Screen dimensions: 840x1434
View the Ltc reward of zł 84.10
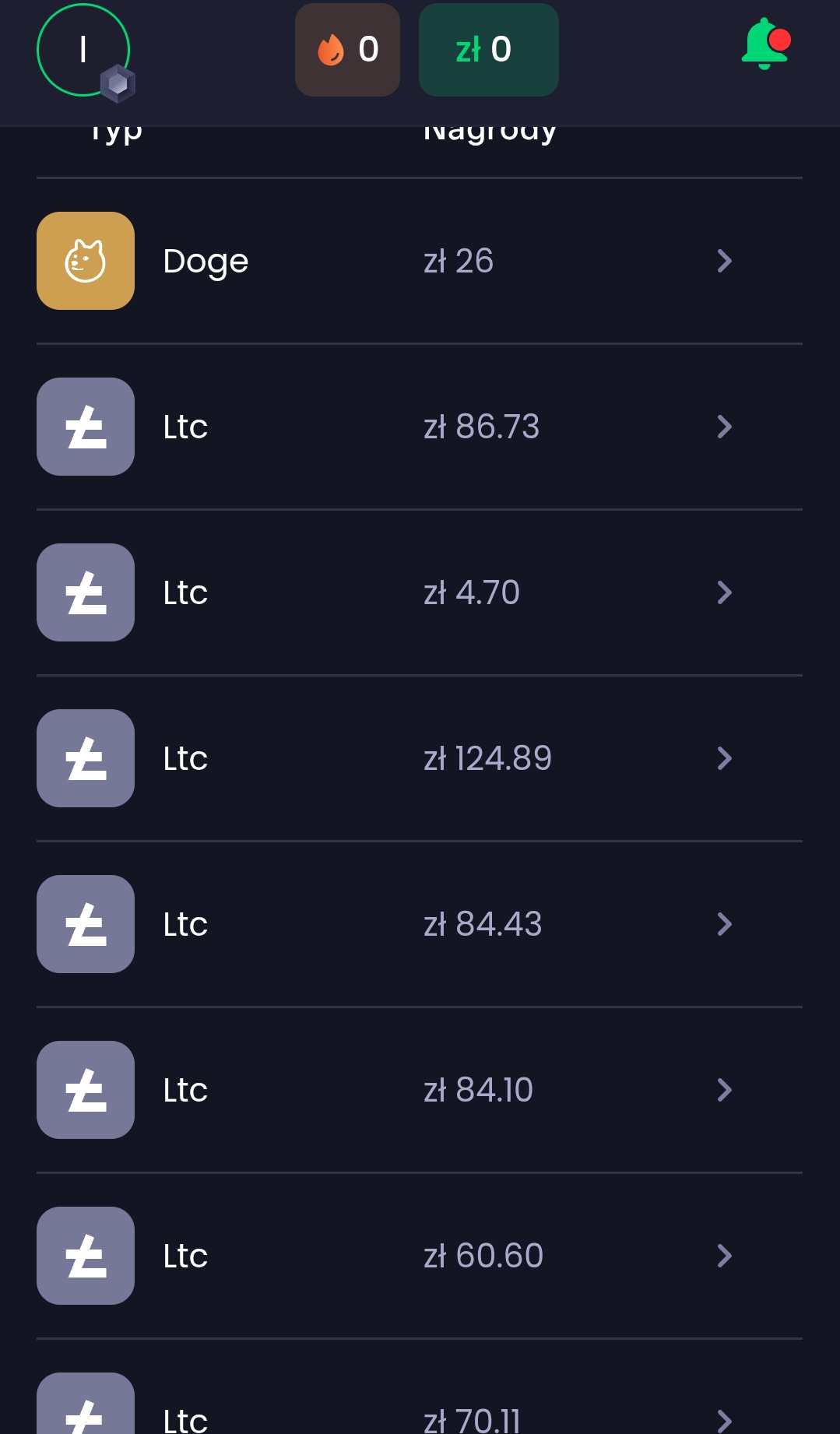[x=419, y=1090]
